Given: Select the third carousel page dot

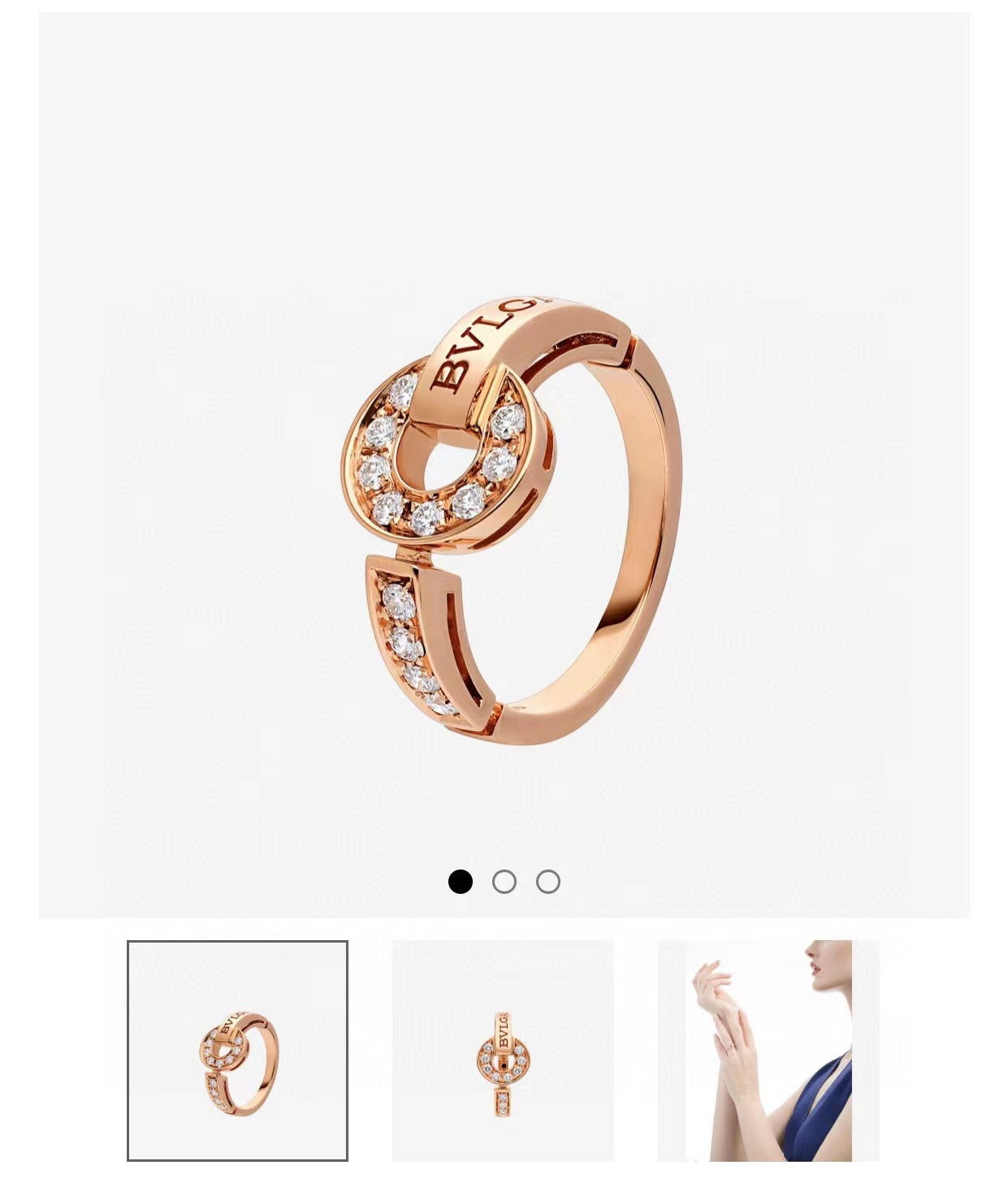Looking at the screenshot, I should click(x=548, y=882).
